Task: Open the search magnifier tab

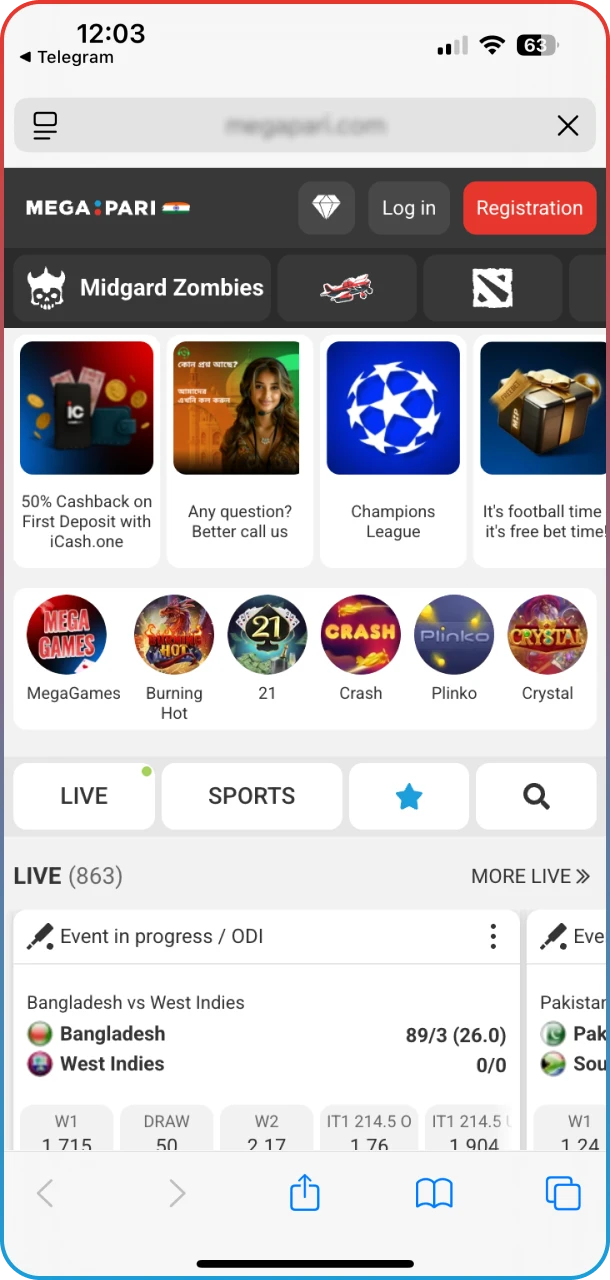Action: click(536, 796)
